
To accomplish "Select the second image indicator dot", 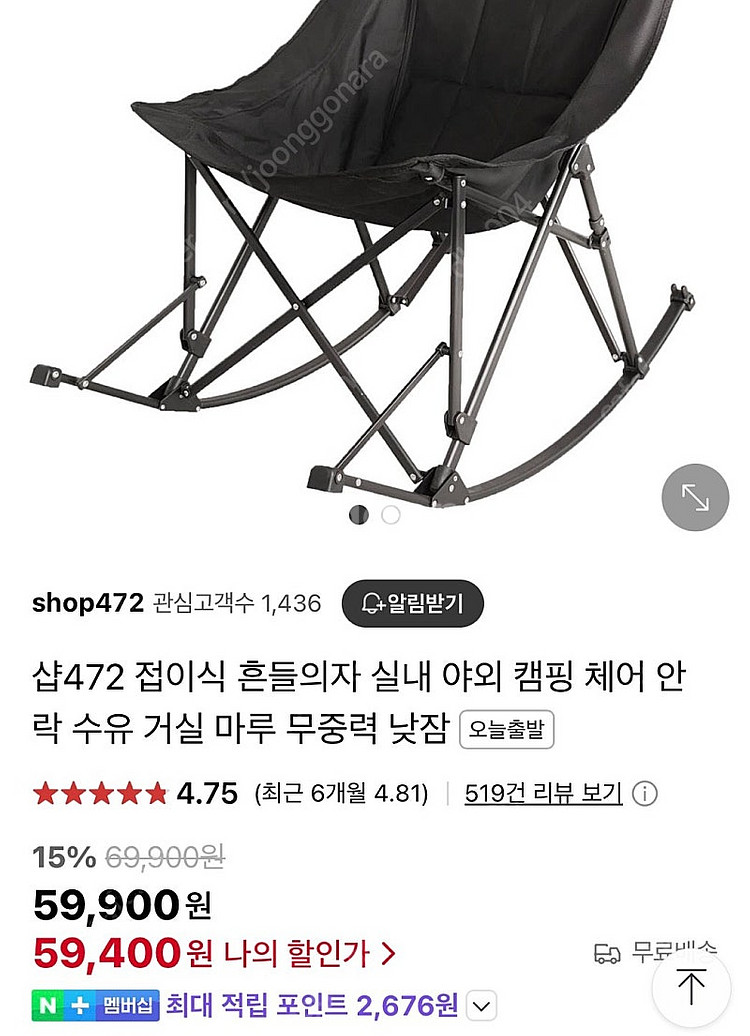I will 391,515.
